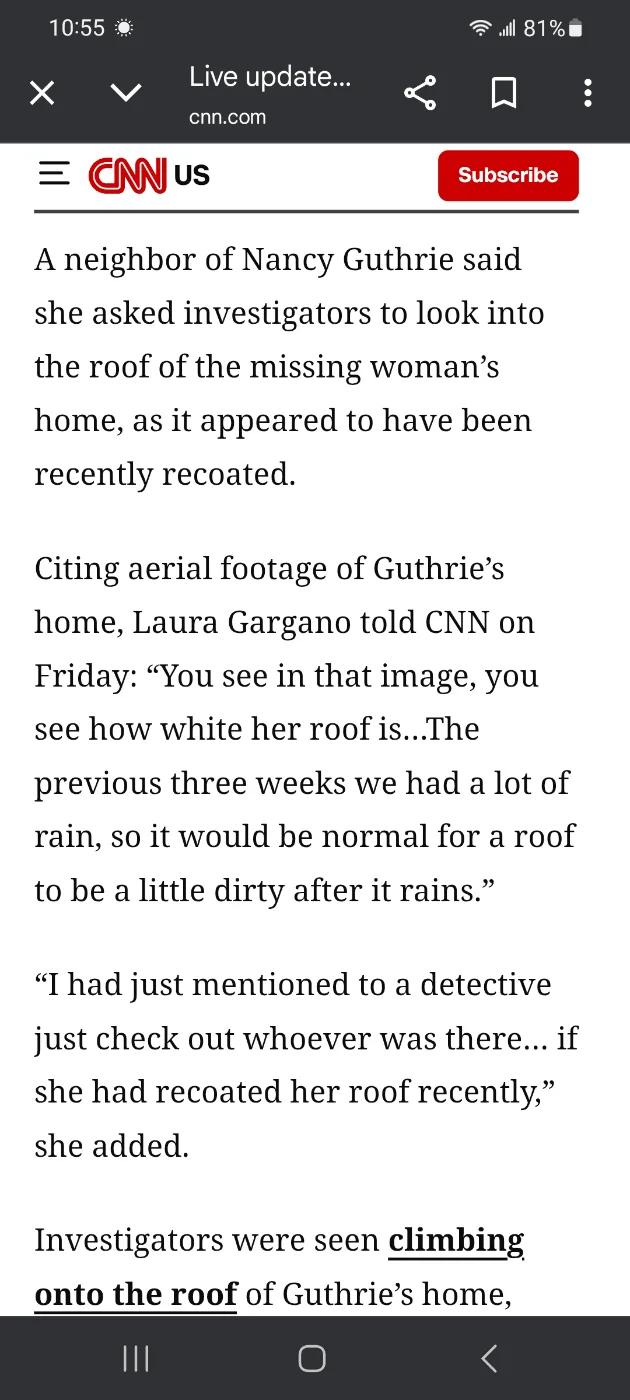Open recent apps from the navigation bar
This screenshot has width=630, height=1400.
click(x=136, y=1358)
